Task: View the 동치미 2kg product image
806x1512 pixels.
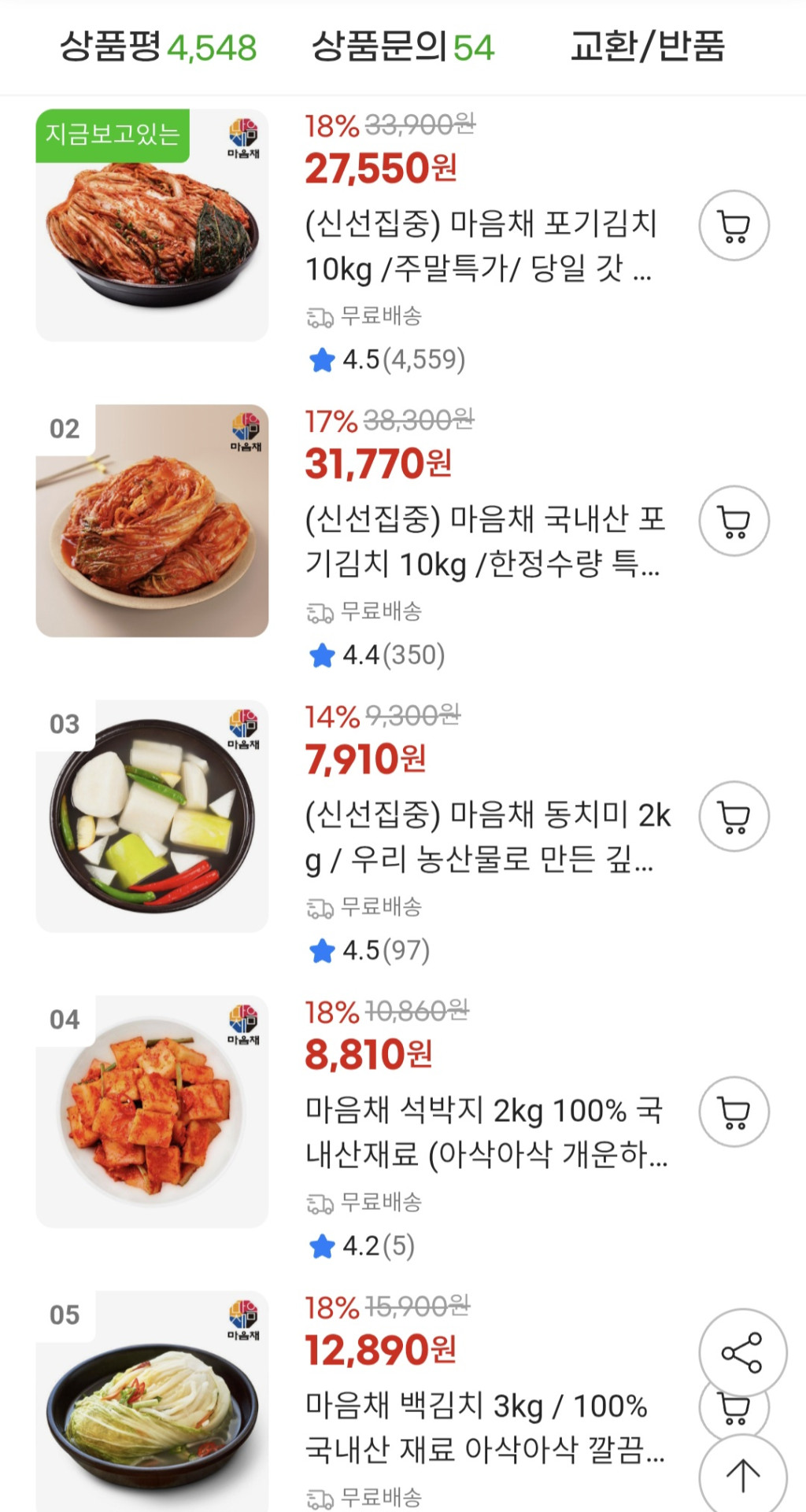Action: (x=152, y=817)
